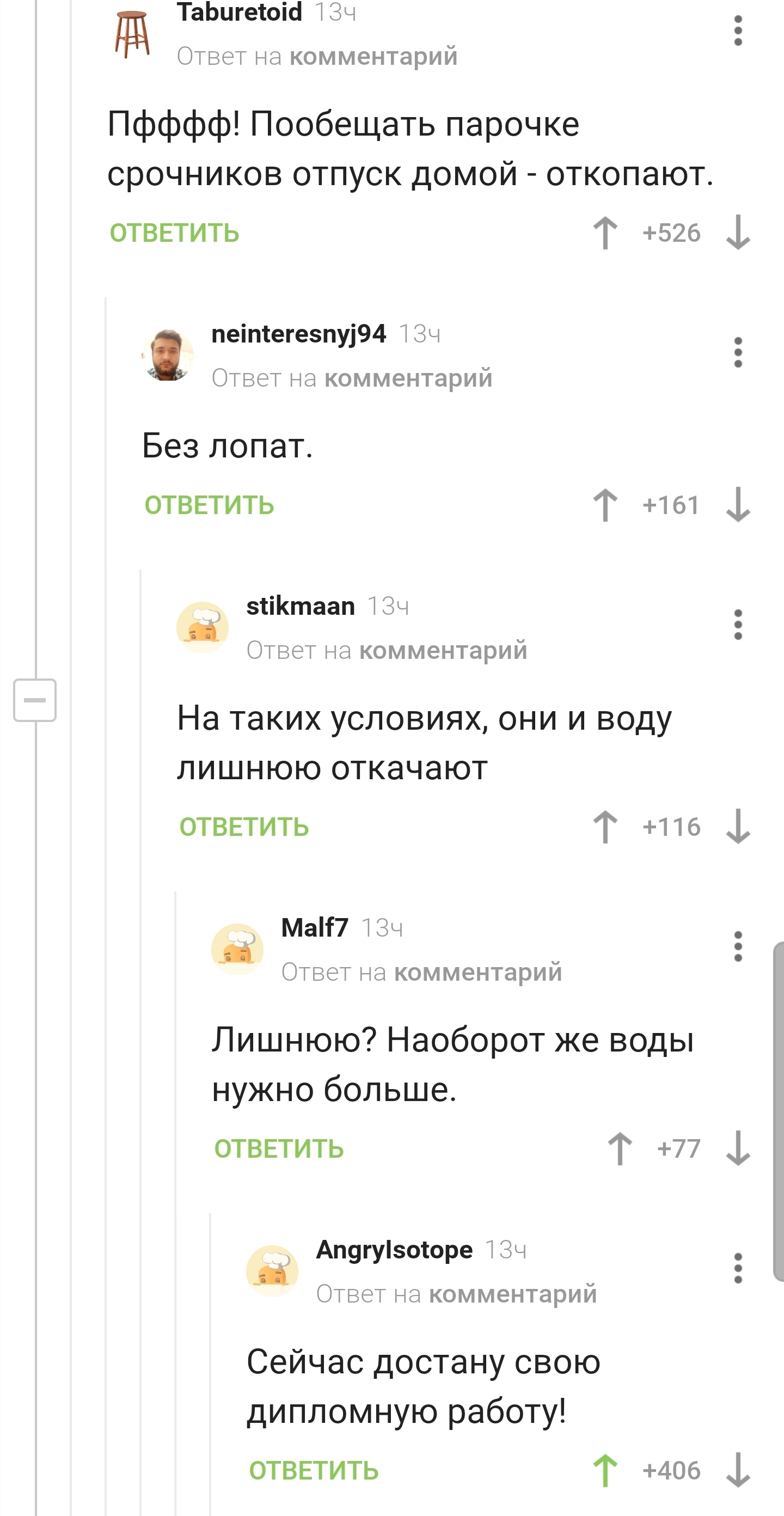The height and width of the screenshot is (1516, 784).
Task: Go to parent comment of Malf7's reply
Action: (478, 972)
